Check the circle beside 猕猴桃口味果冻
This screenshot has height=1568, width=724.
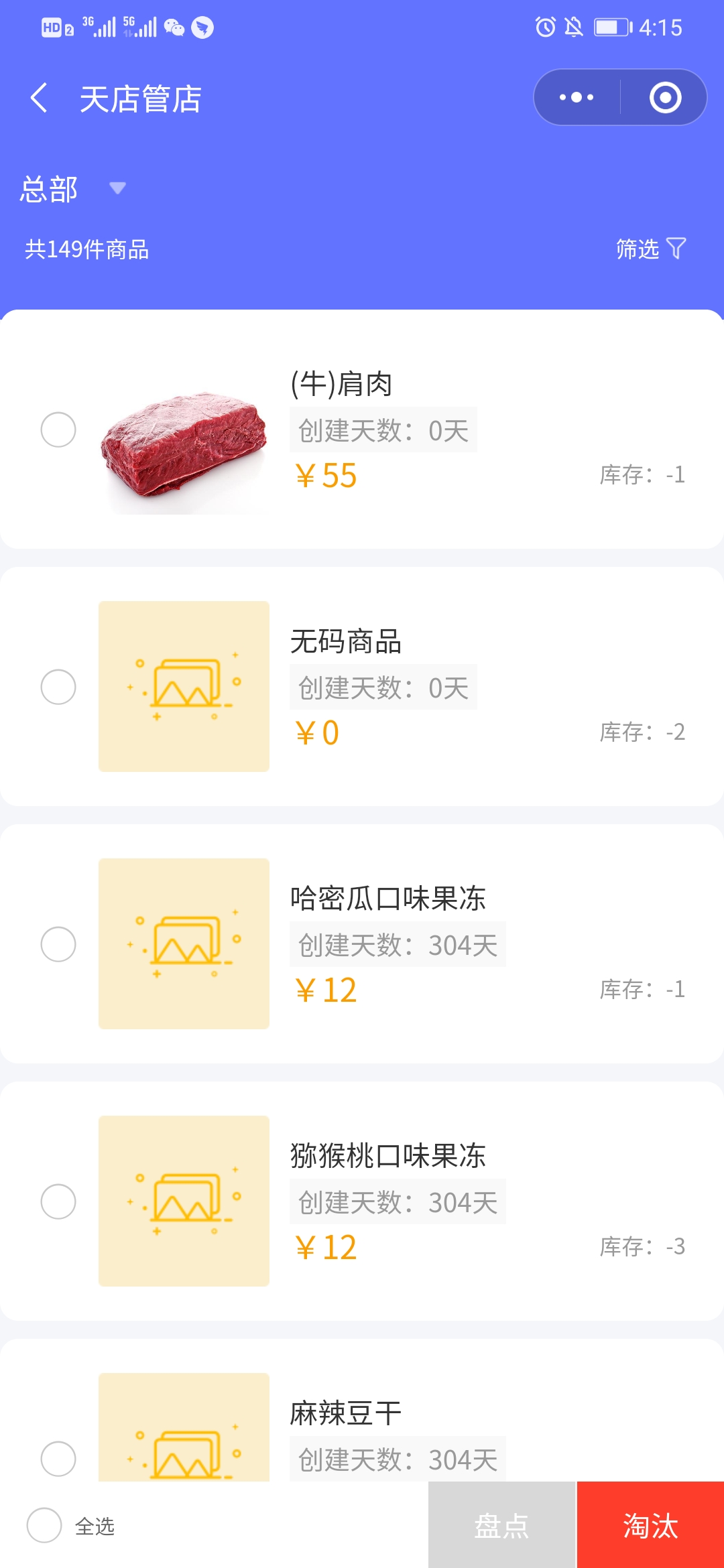58,1201
